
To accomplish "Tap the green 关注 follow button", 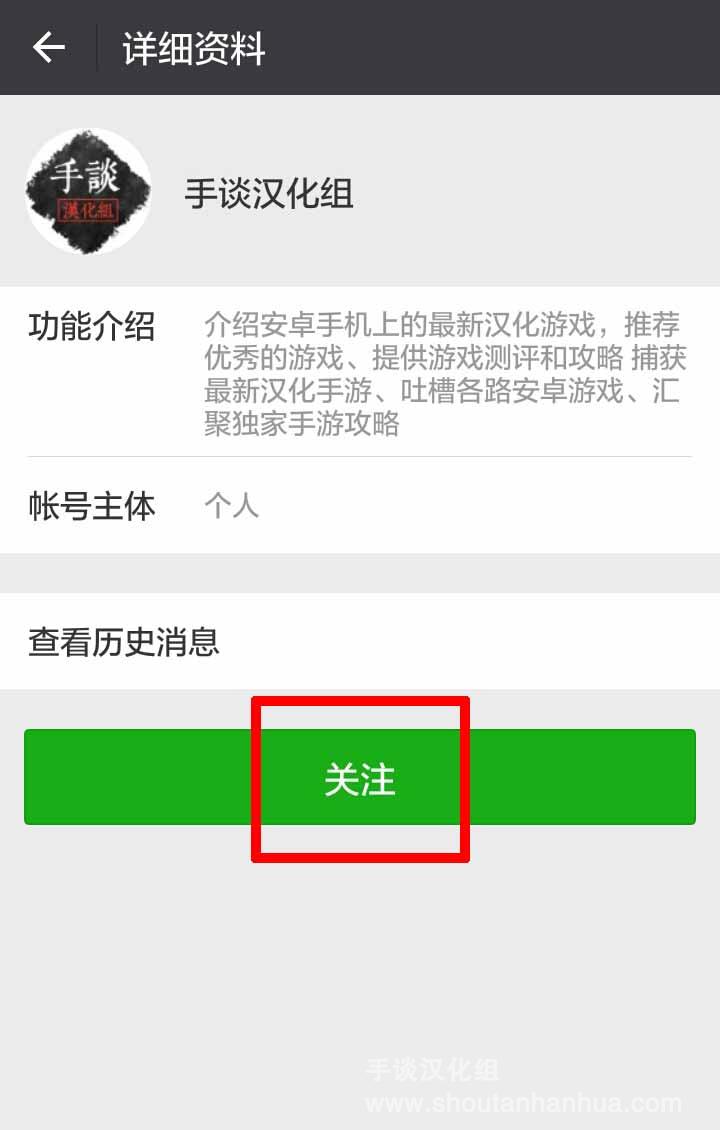I will point(360,778).
